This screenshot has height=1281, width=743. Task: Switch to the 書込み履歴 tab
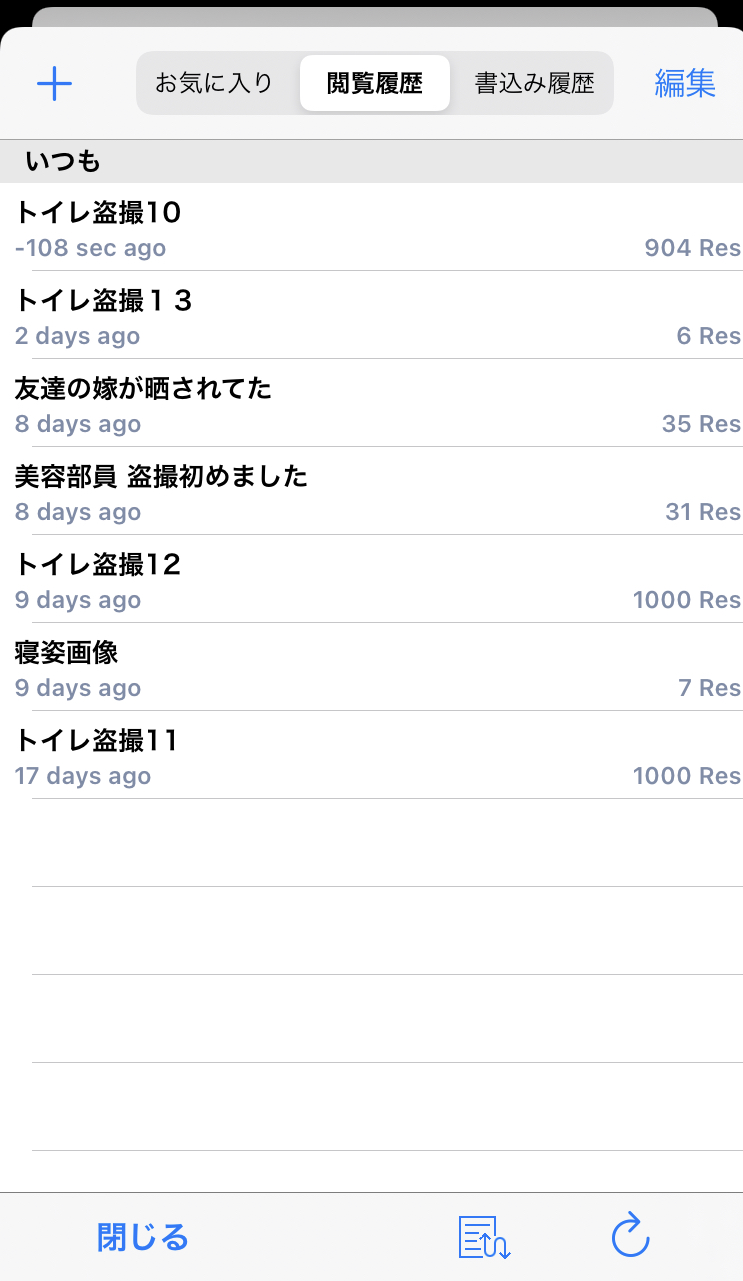(x=534, y=83)
